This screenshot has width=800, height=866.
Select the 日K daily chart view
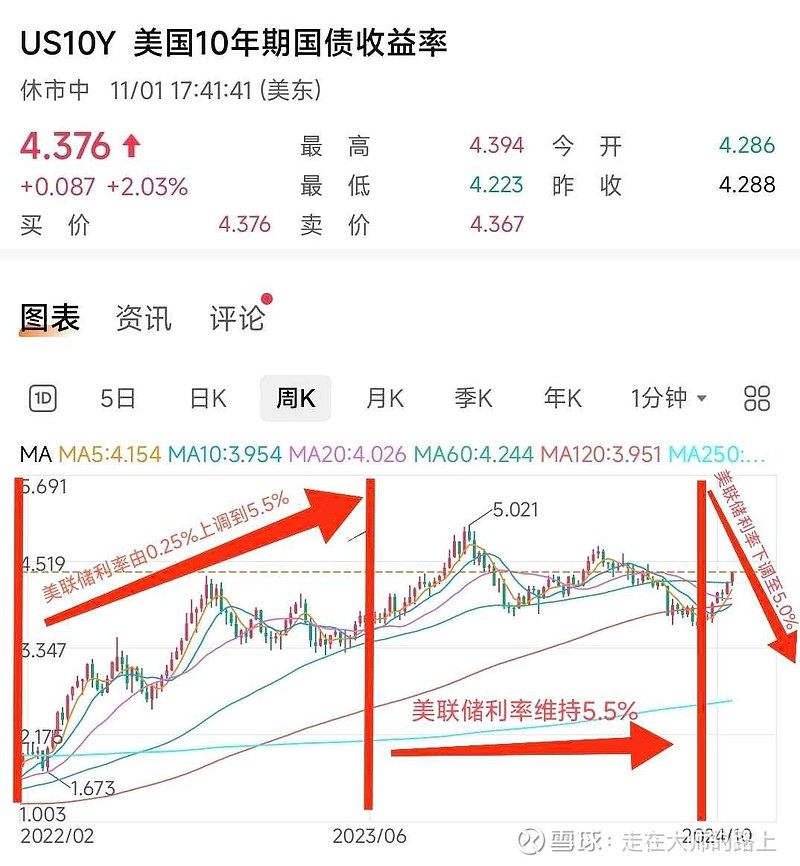(204, 398)
